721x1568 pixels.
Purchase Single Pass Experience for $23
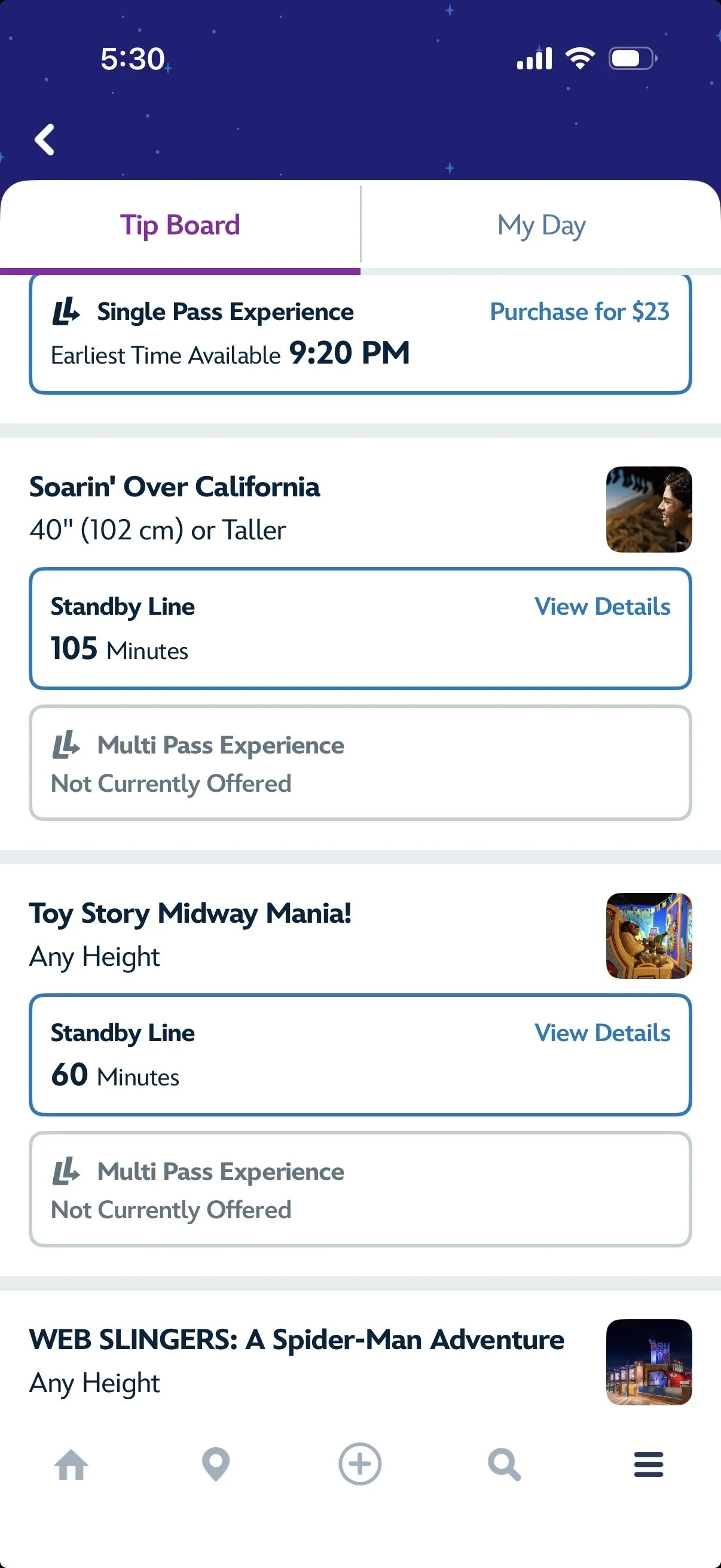[x=579, y=312]
